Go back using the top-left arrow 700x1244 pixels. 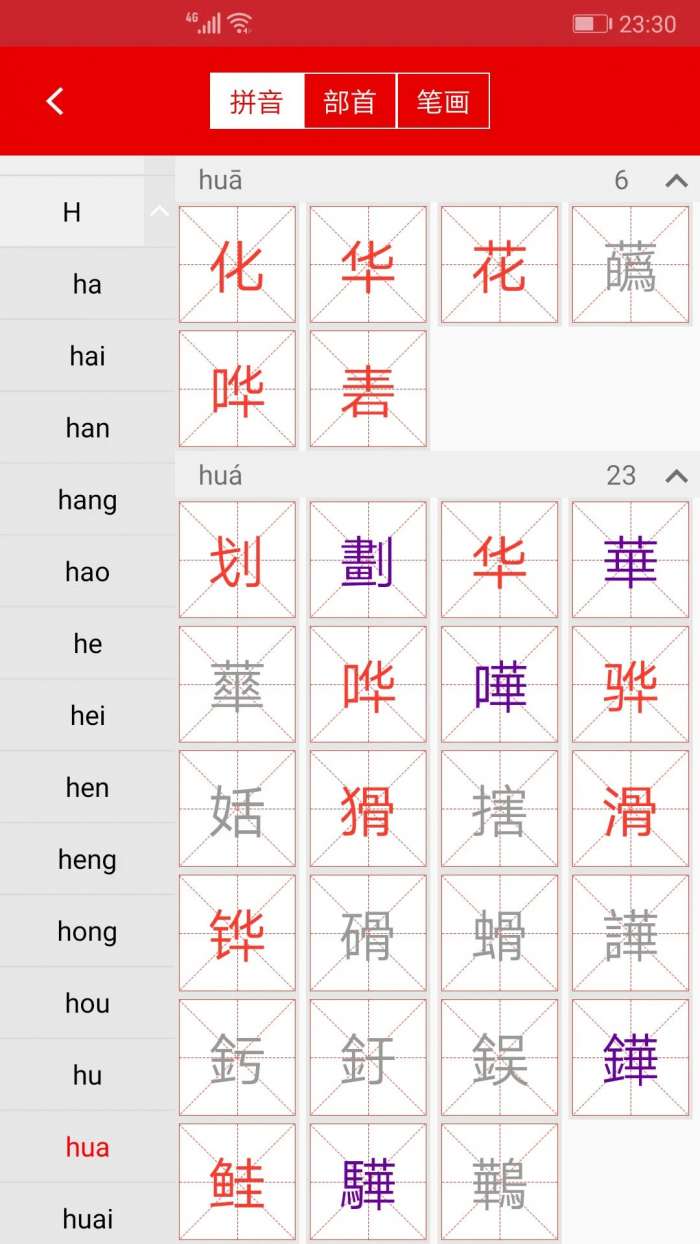tap(55, 101)
